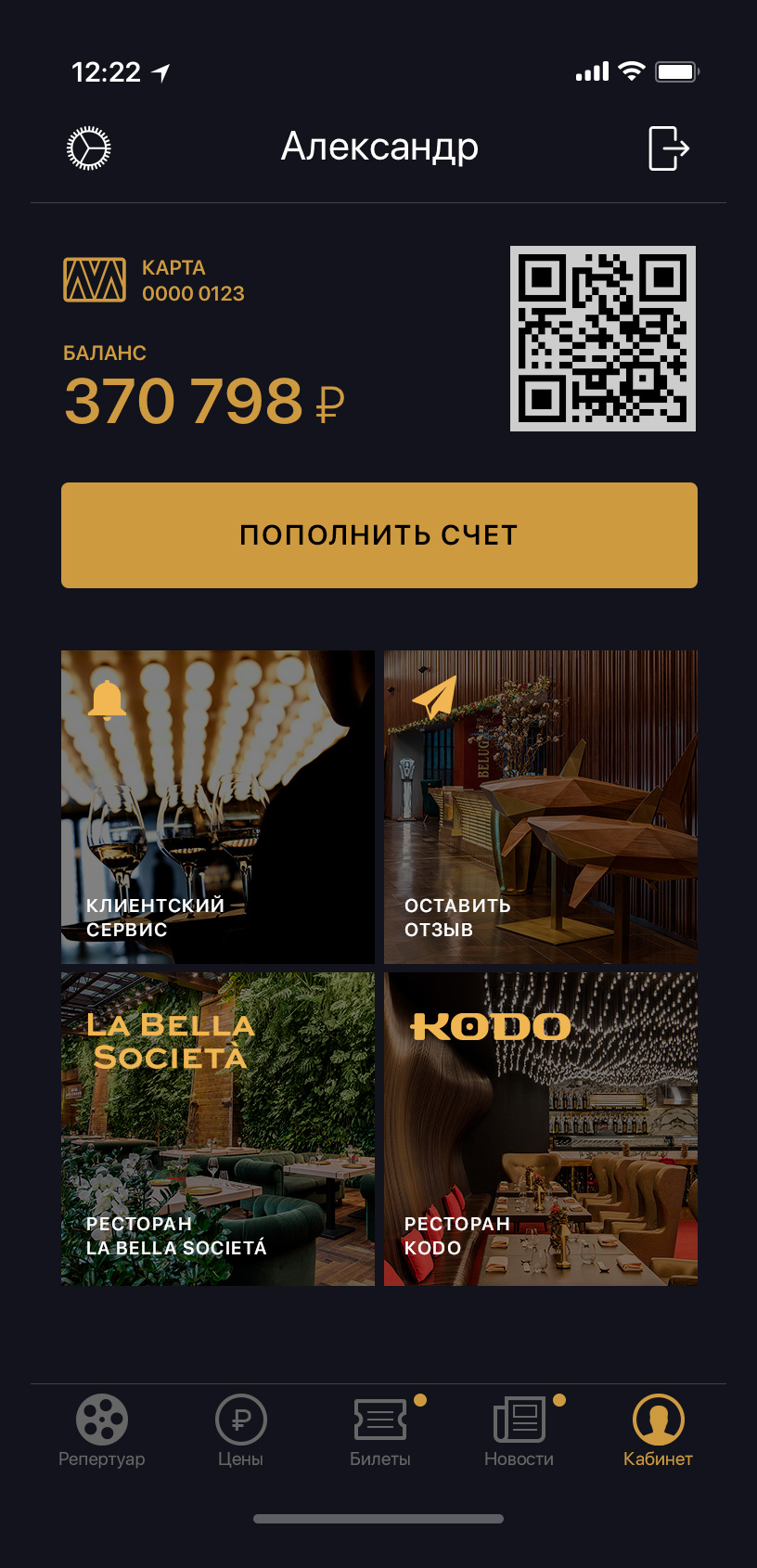Open the Клиентский сервис tile

pyautogui.click(x=218, y=807)
